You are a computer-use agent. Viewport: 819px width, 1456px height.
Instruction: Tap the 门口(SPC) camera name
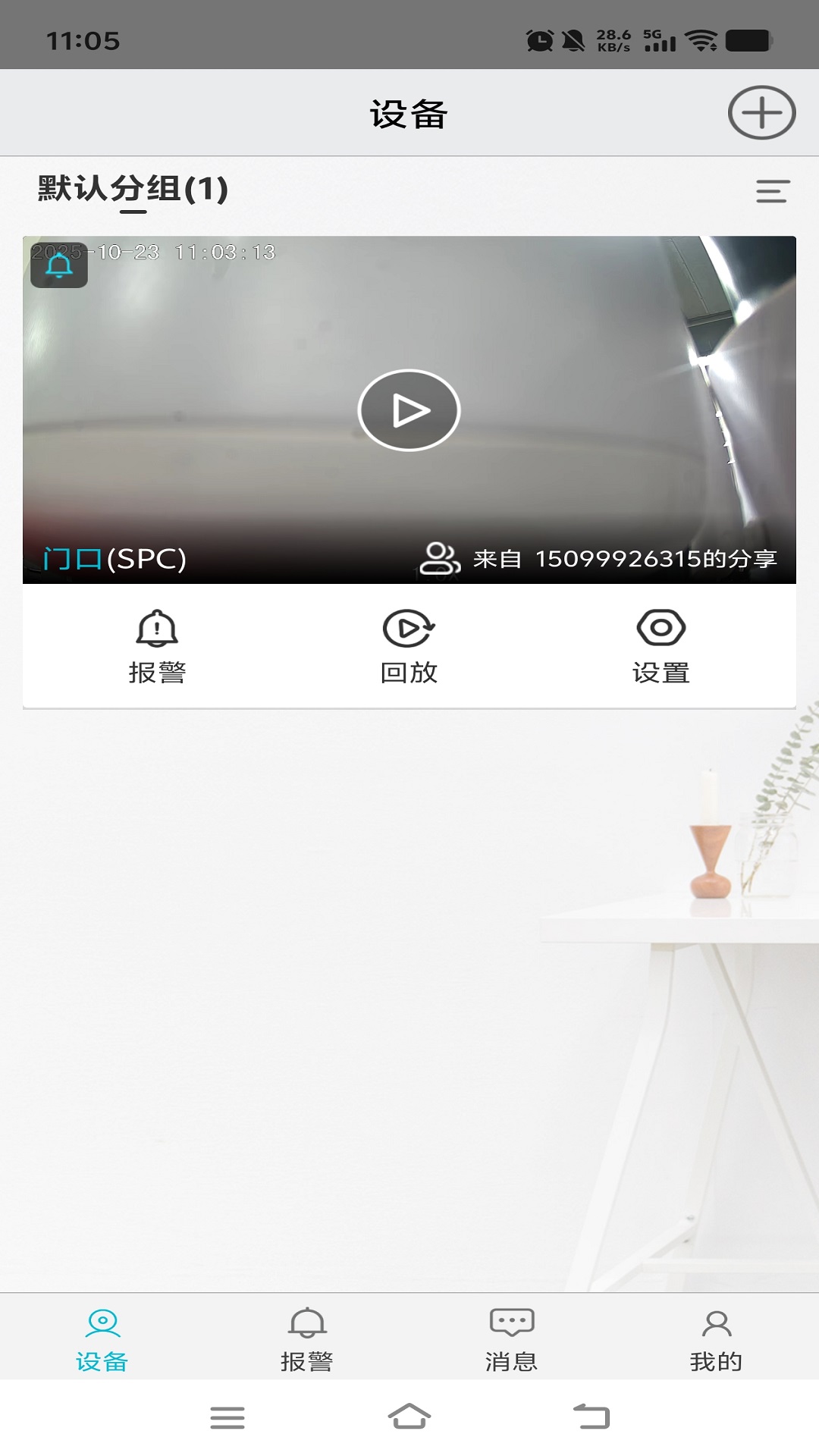[115, 559]
